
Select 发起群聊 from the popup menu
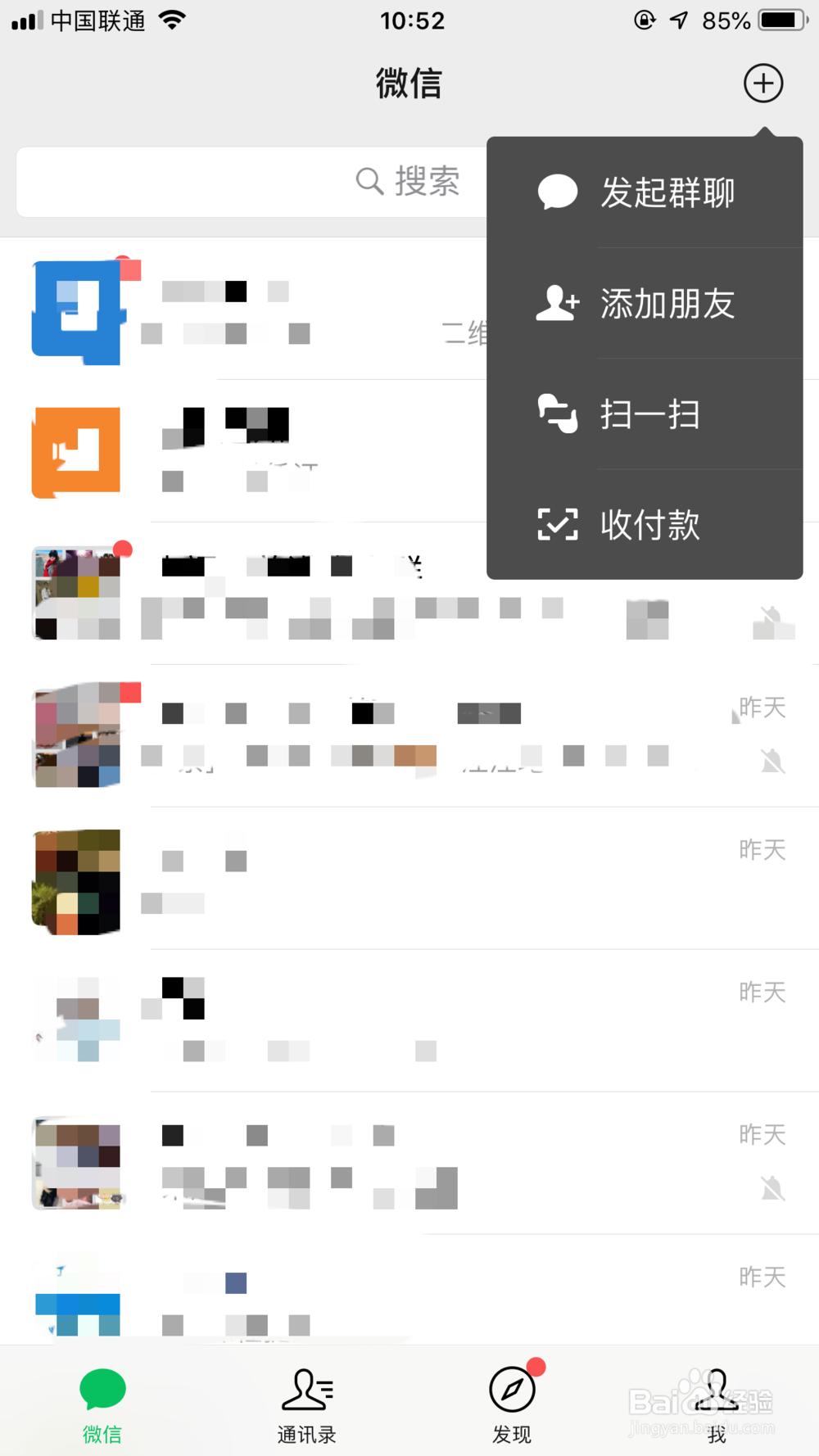click(666, 192)
